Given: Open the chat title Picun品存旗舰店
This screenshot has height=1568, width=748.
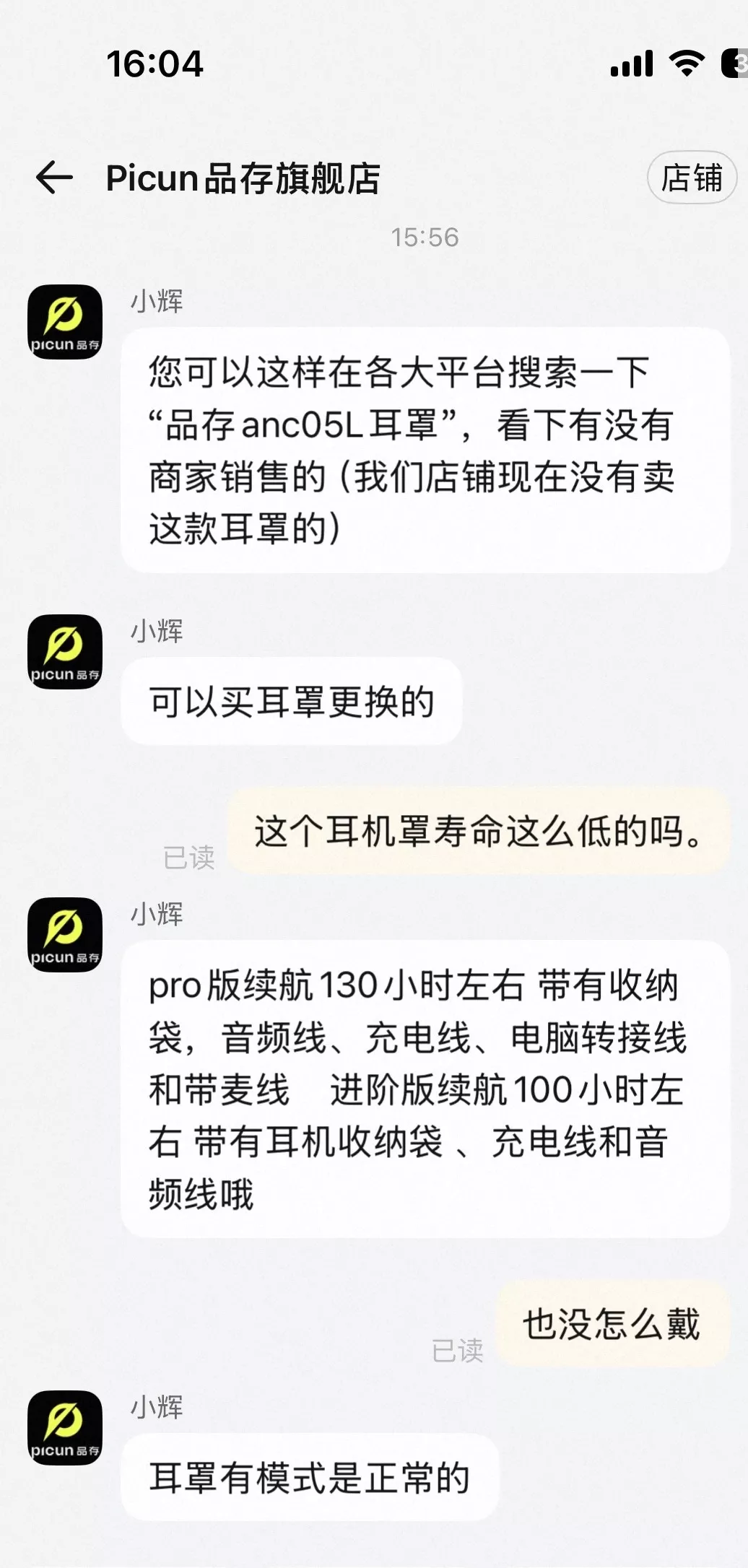Looking at the screenshot, I should point(245,177).
